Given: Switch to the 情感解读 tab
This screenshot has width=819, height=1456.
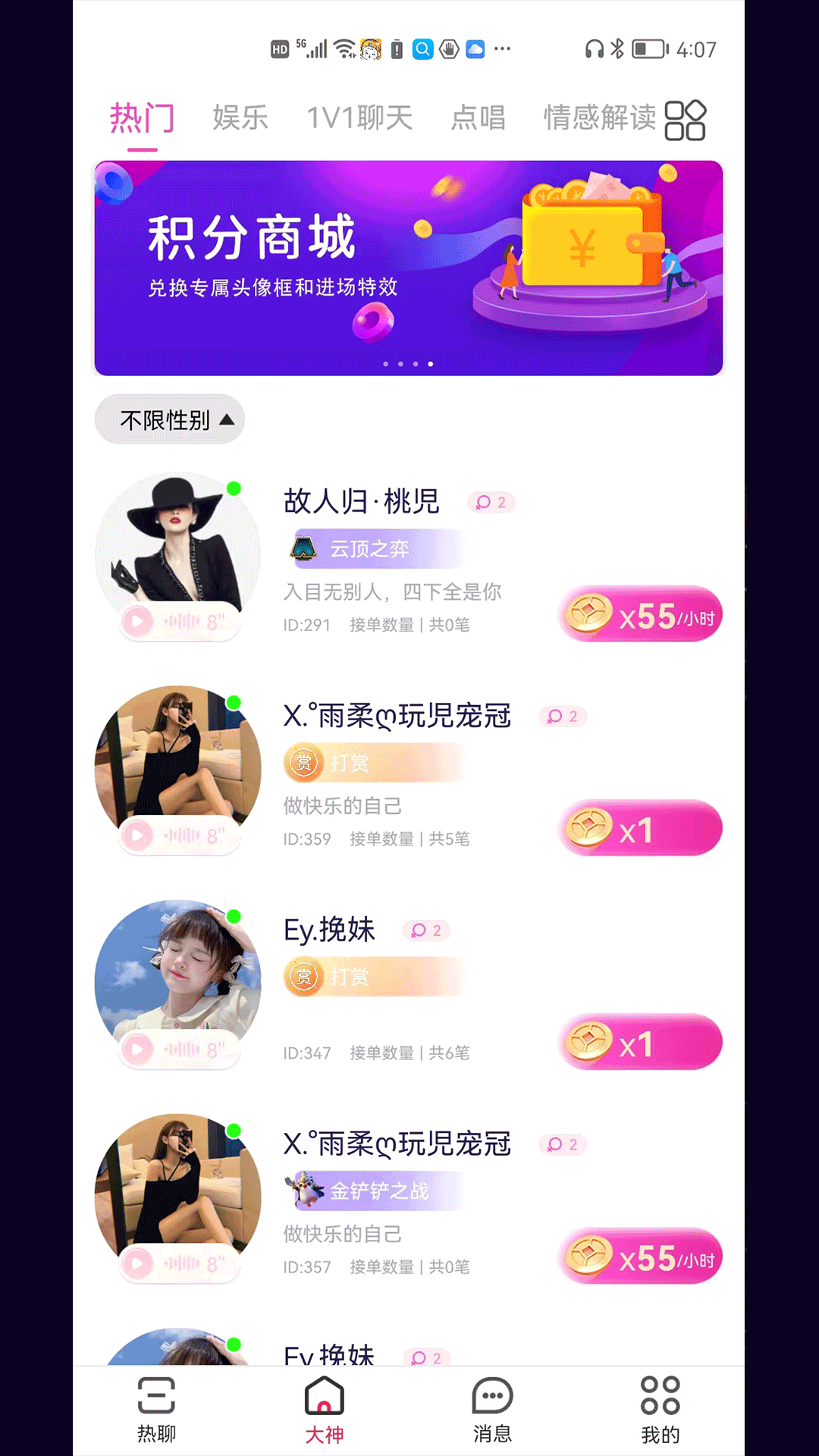Looking at the screenshot, I should (x=599, y=118).
